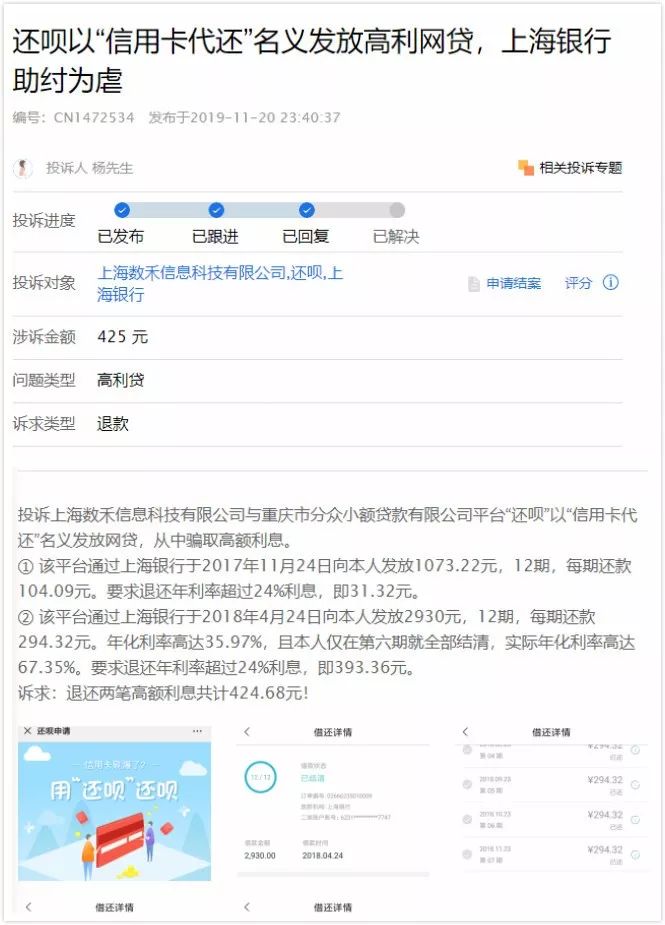Viewport: 665px width, 925px height.
Task: Tap 申请结案 to request case closure
Action: coord(505,284)
